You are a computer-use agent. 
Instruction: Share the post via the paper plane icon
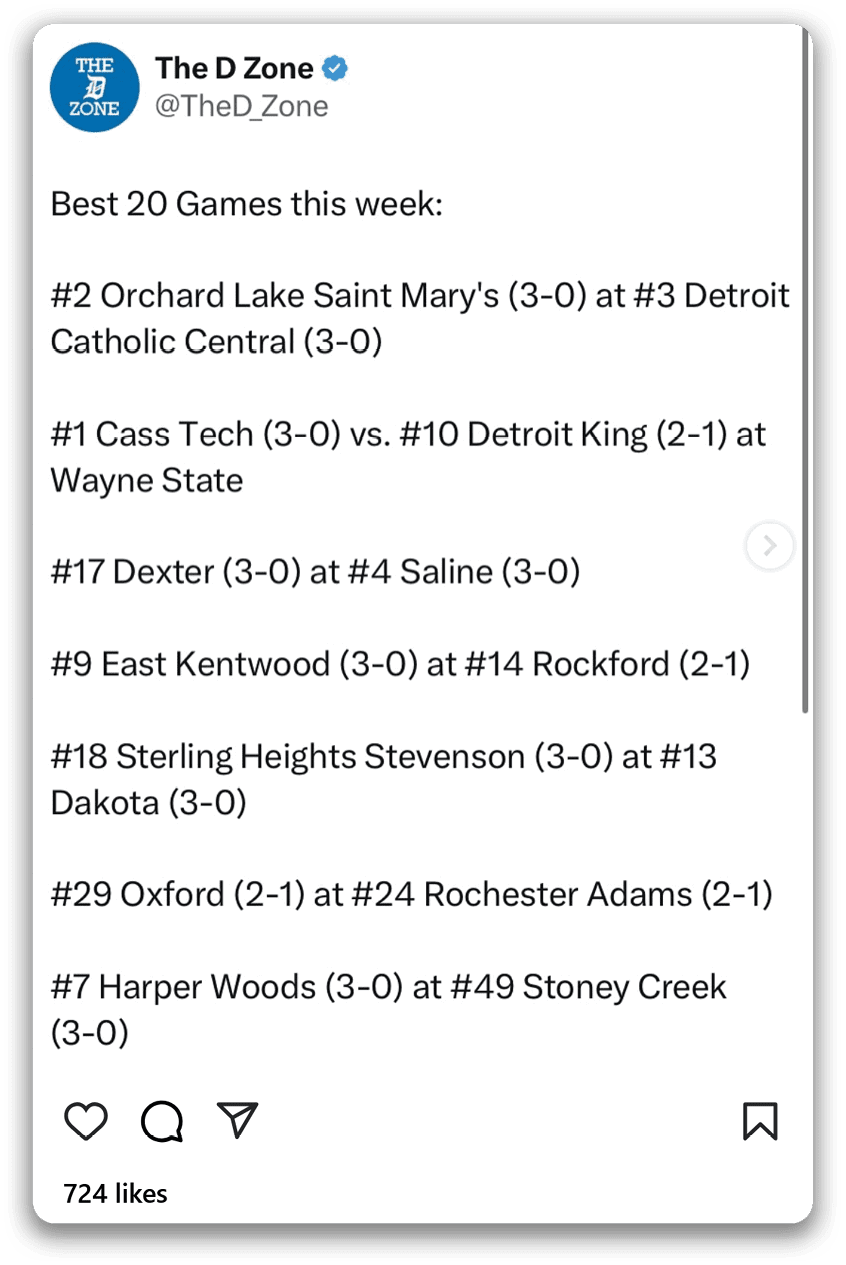tap(238, 1120)
